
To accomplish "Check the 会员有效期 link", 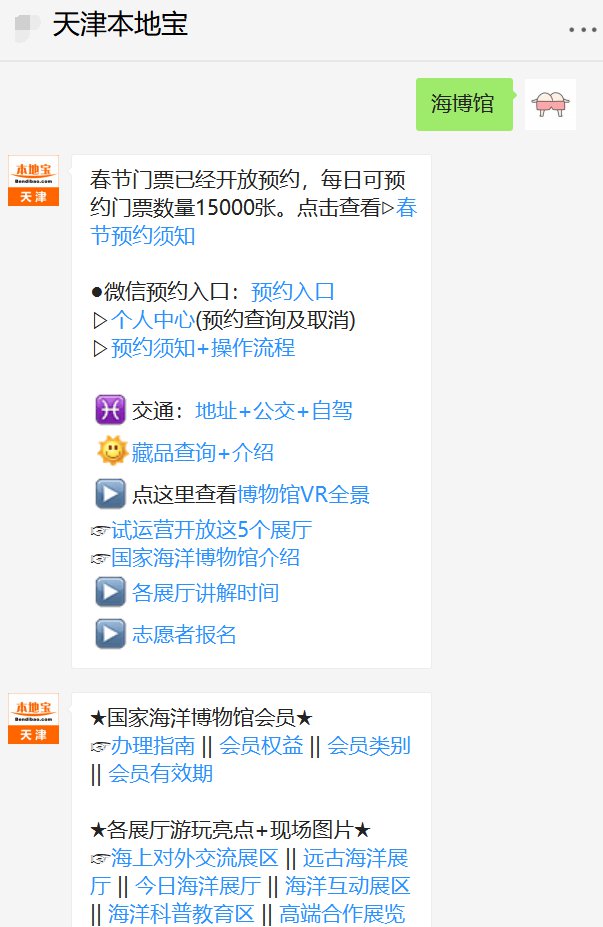I will click(x=160, y=774).
